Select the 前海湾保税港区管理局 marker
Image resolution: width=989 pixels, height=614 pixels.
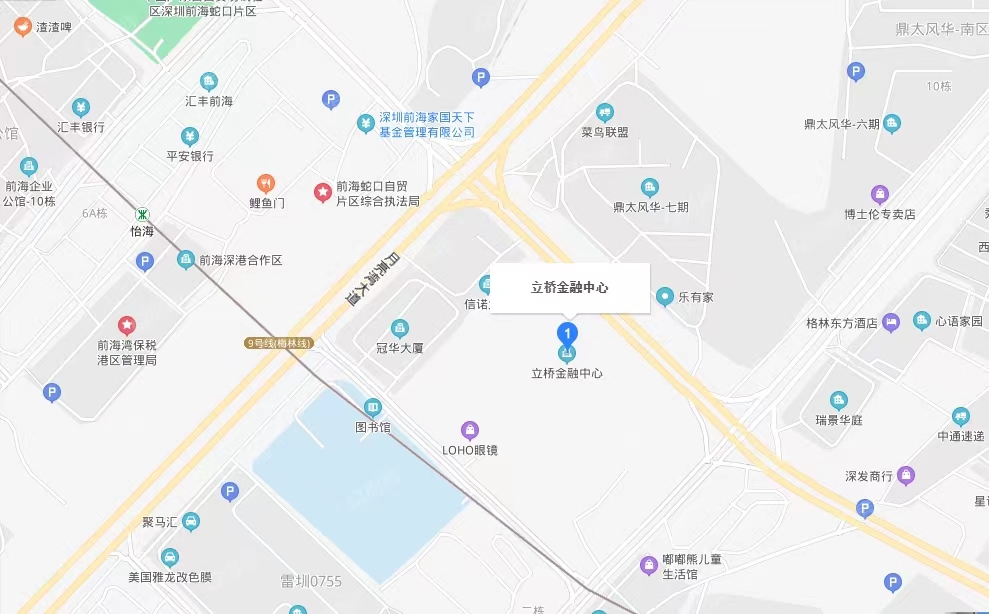click(127, 324)
